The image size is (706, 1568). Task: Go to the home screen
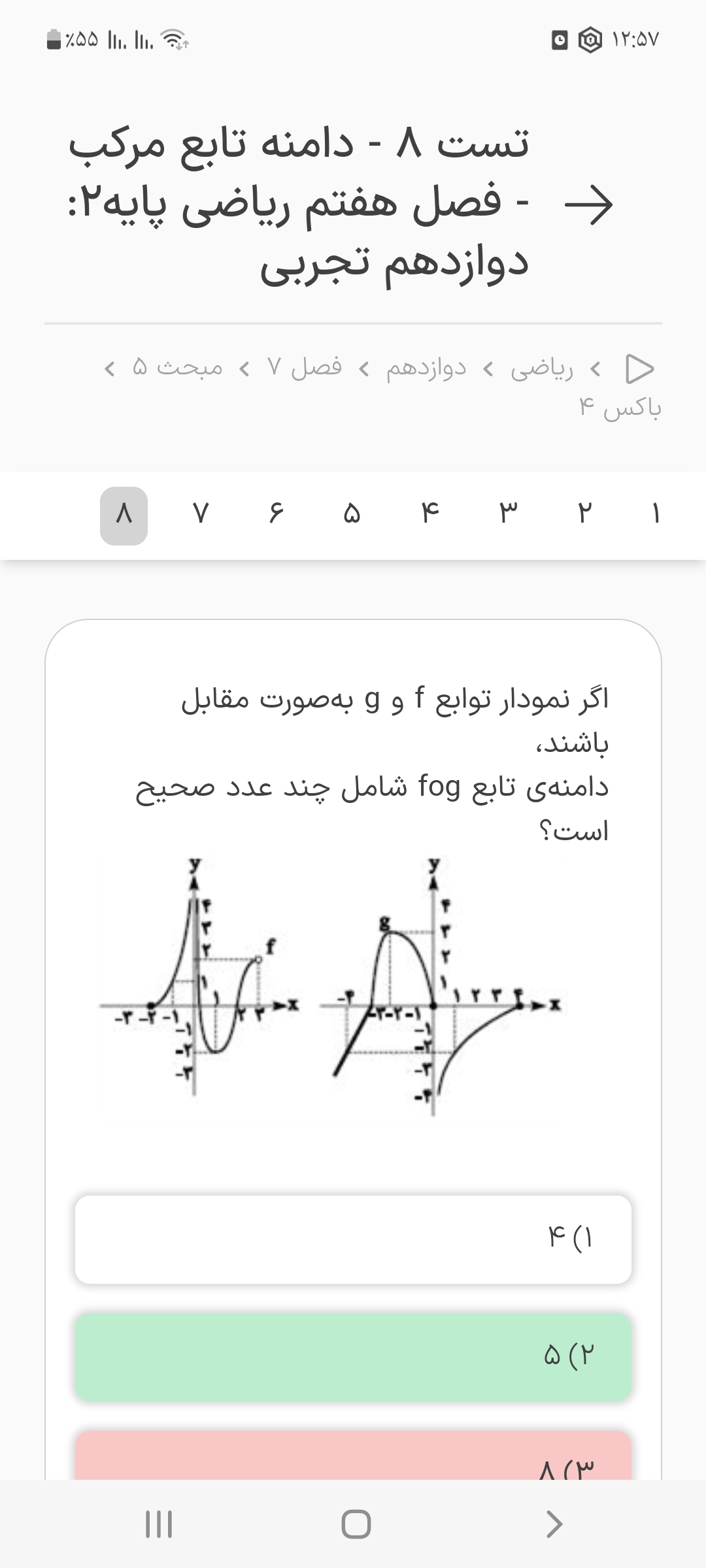(x=356, y=1524)
